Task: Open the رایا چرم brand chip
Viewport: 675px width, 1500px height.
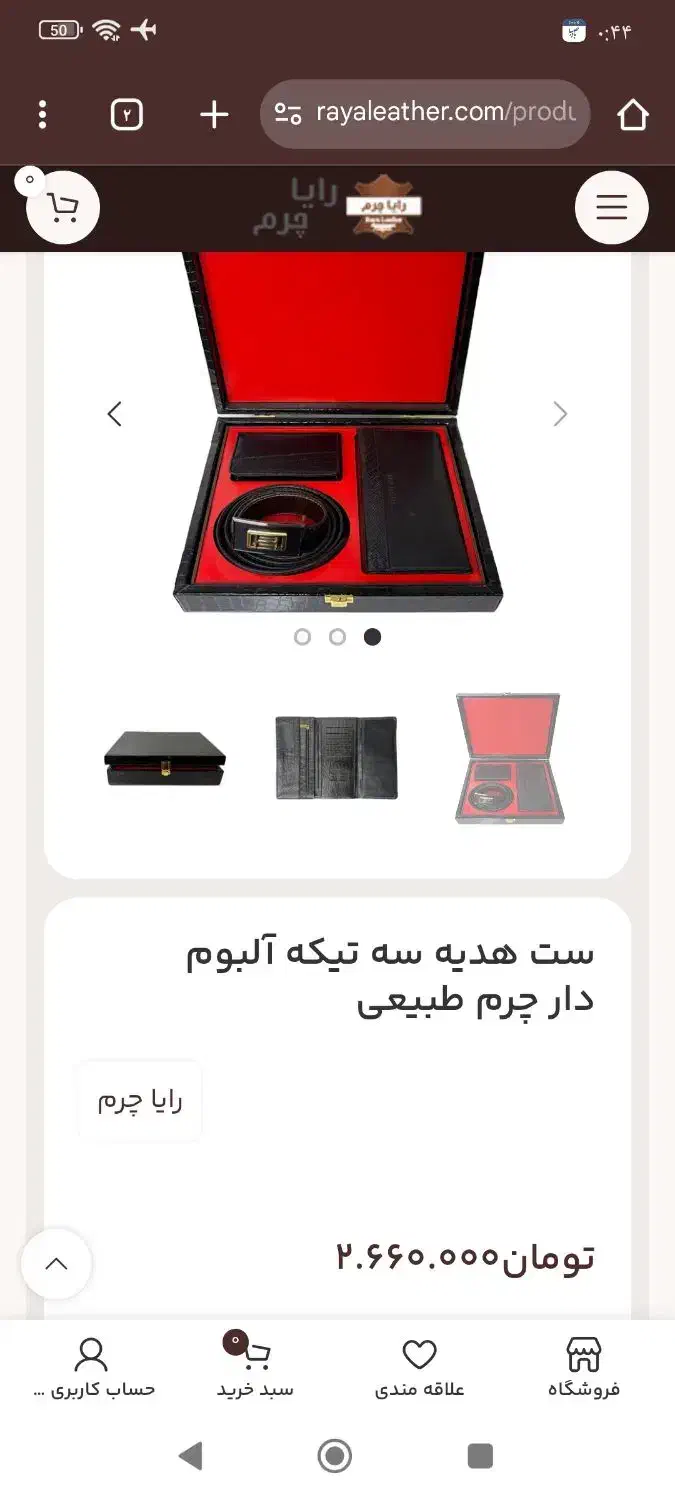Action: click(x=140, y=1101)
